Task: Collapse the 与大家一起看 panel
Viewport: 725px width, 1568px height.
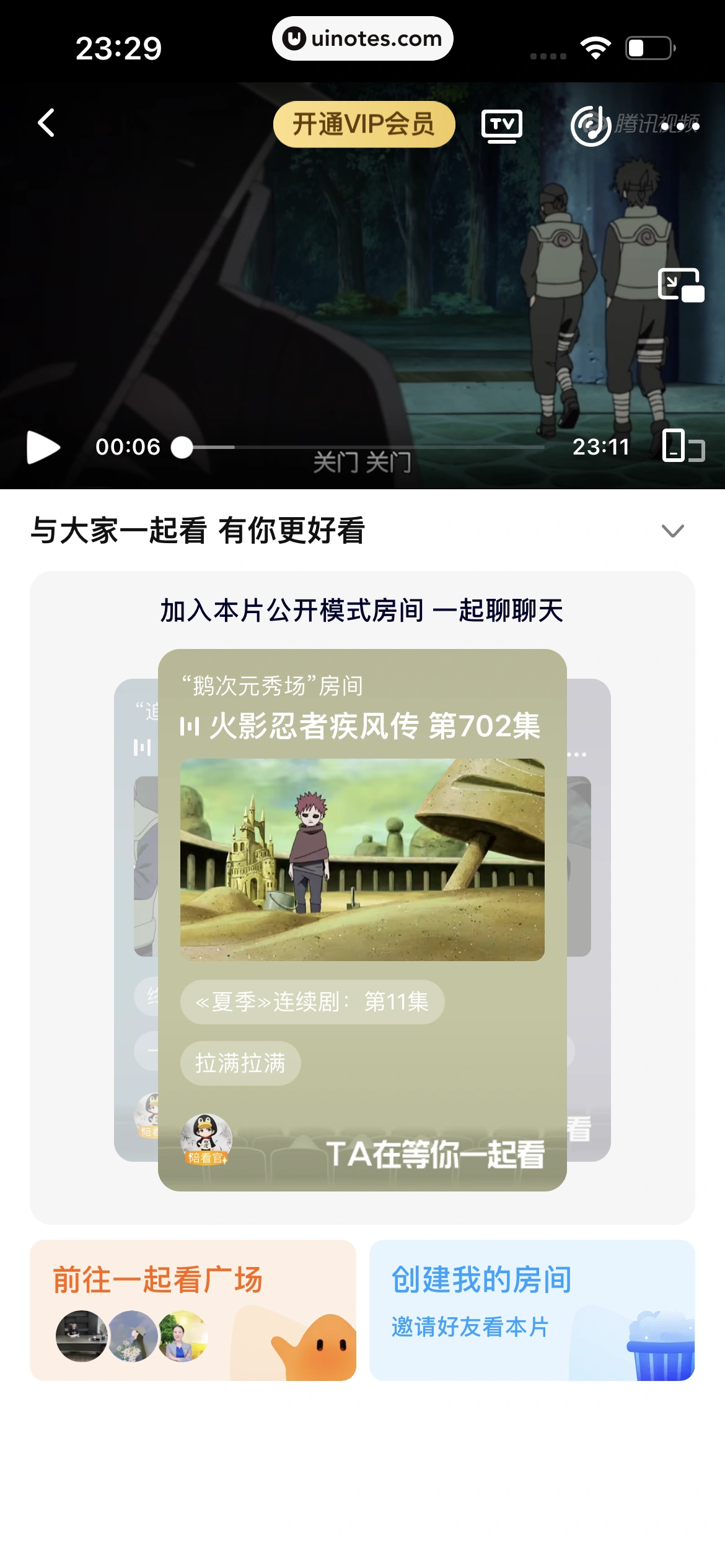Action: (x=672, y=531)
